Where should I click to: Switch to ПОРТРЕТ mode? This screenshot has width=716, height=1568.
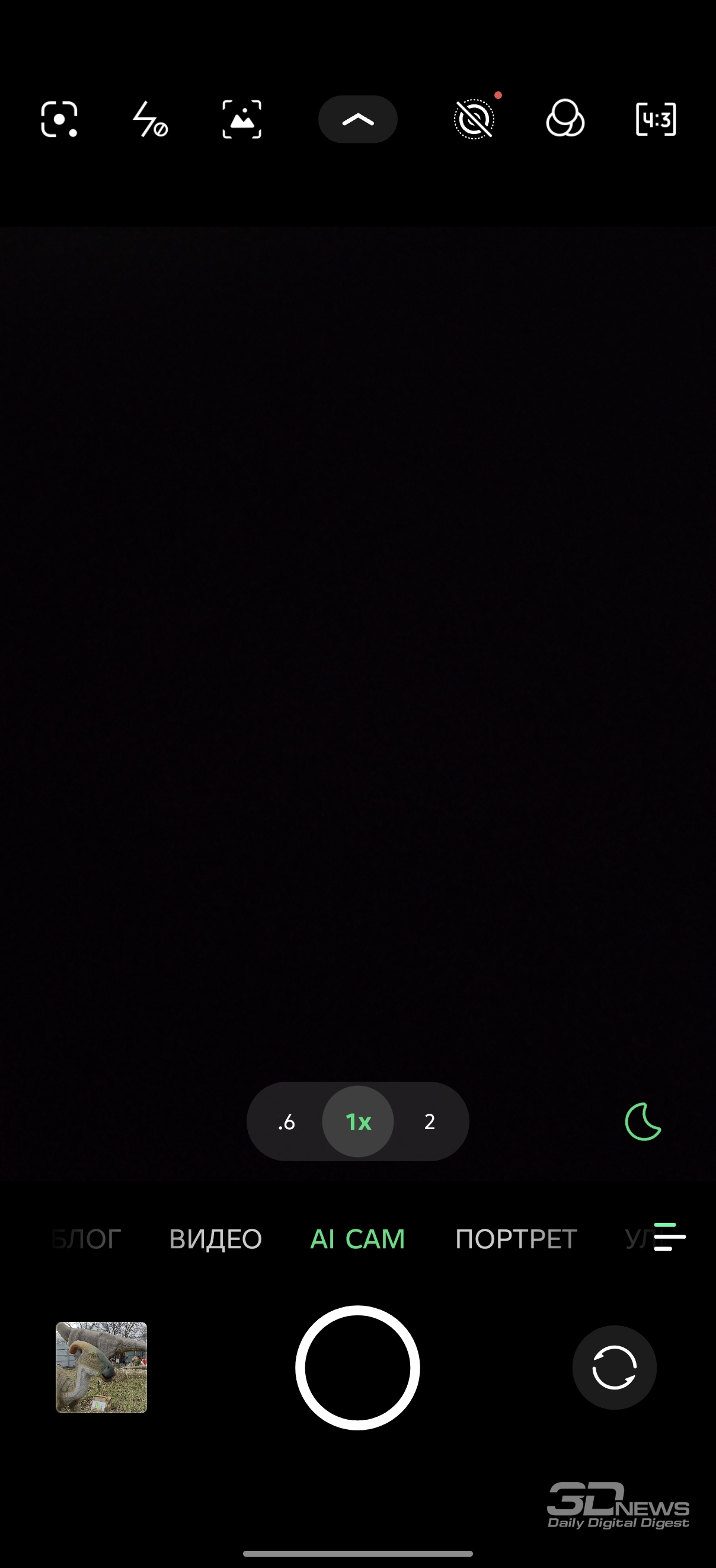pyautogui.click(x=516, y=1239)
